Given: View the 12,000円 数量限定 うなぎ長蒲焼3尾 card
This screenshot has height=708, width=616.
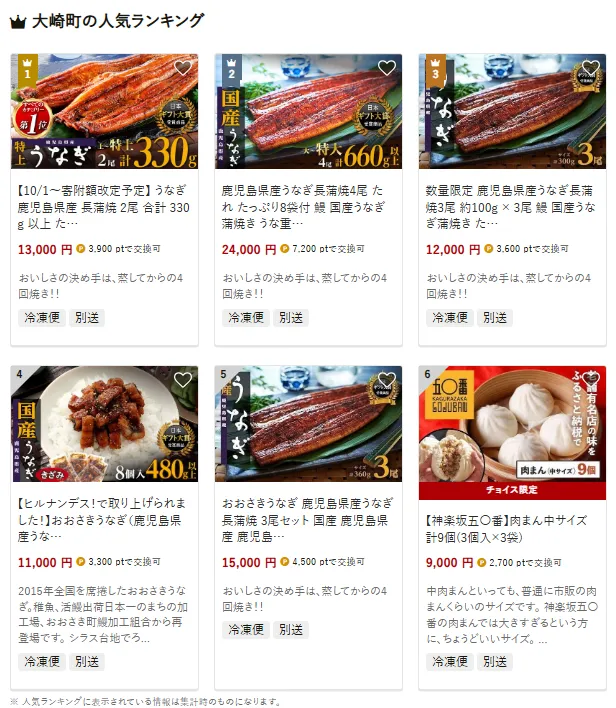Looking at the screenshot, I should coord(510,204).
